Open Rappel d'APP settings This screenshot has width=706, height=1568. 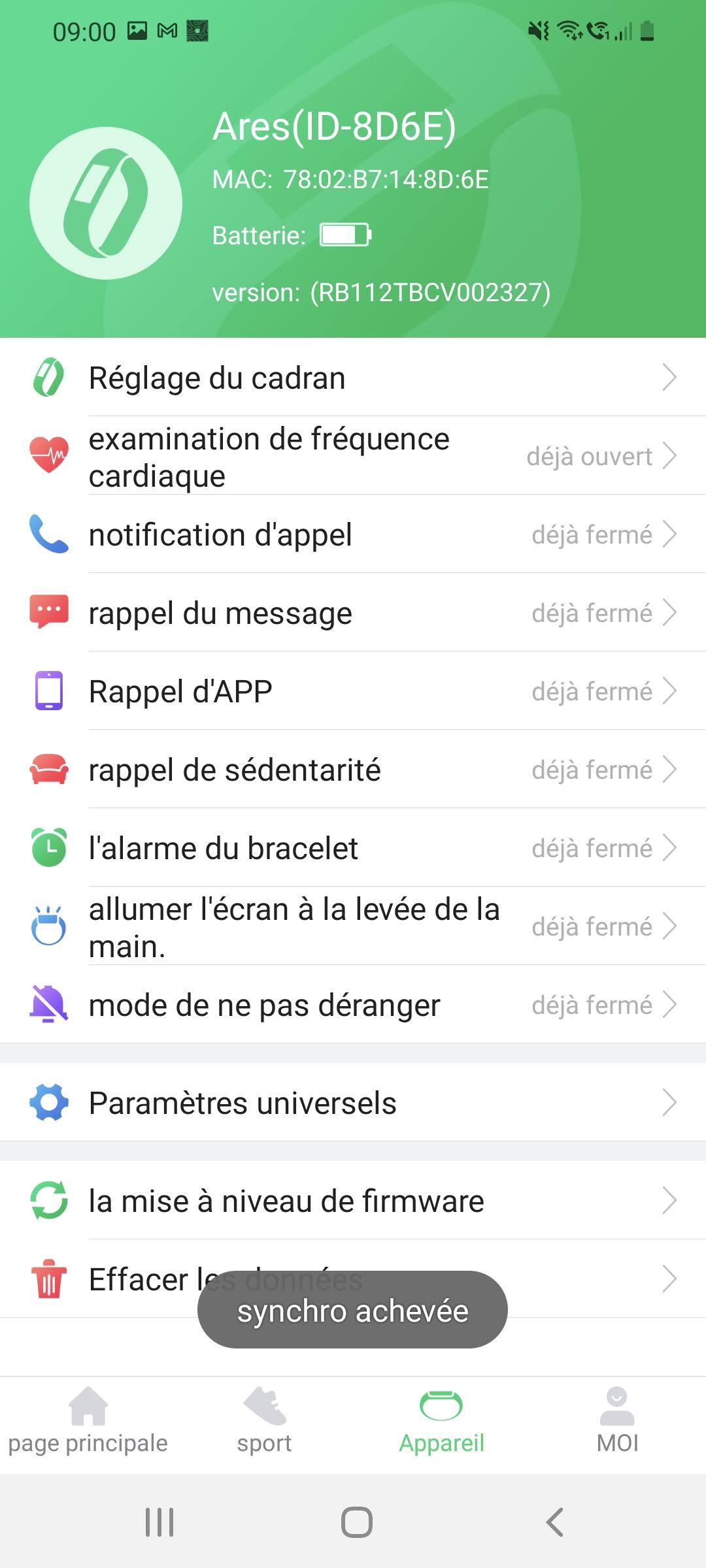(353, 691)
